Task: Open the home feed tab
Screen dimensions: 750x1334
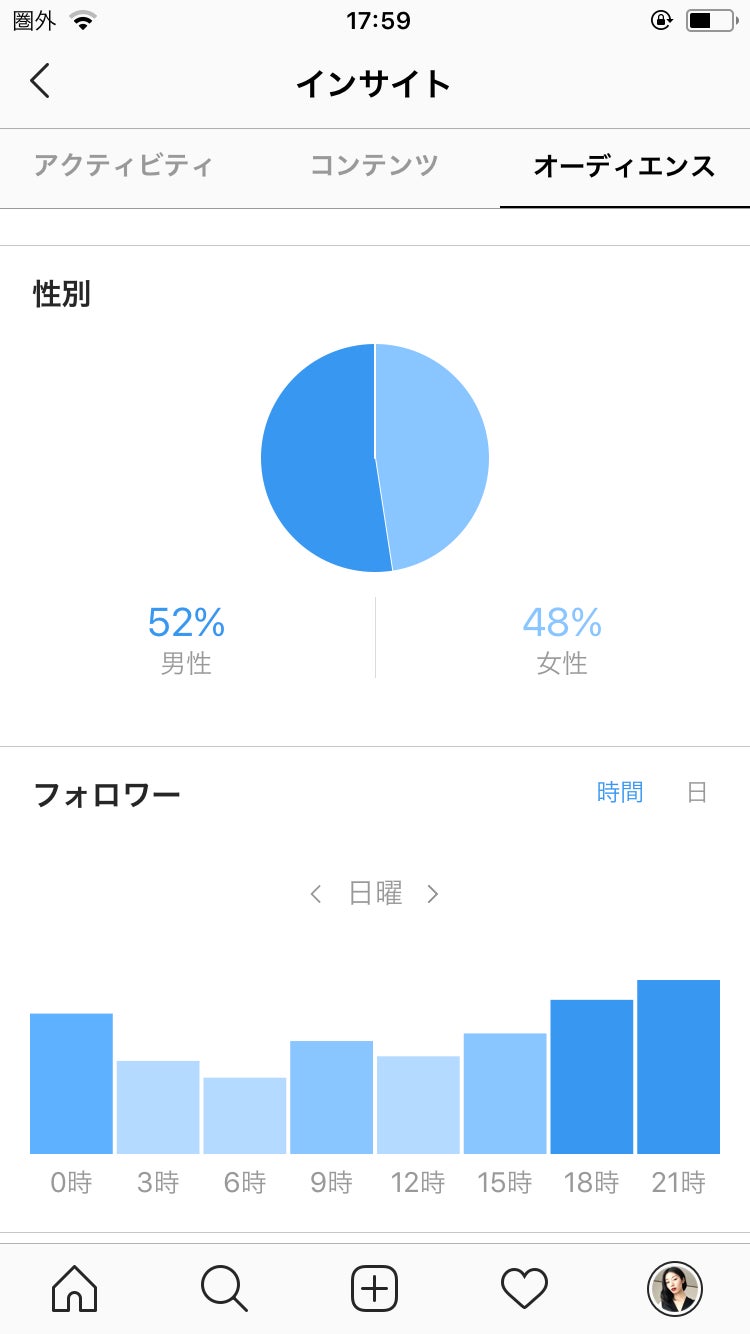Action: (x=75, y=1288)
